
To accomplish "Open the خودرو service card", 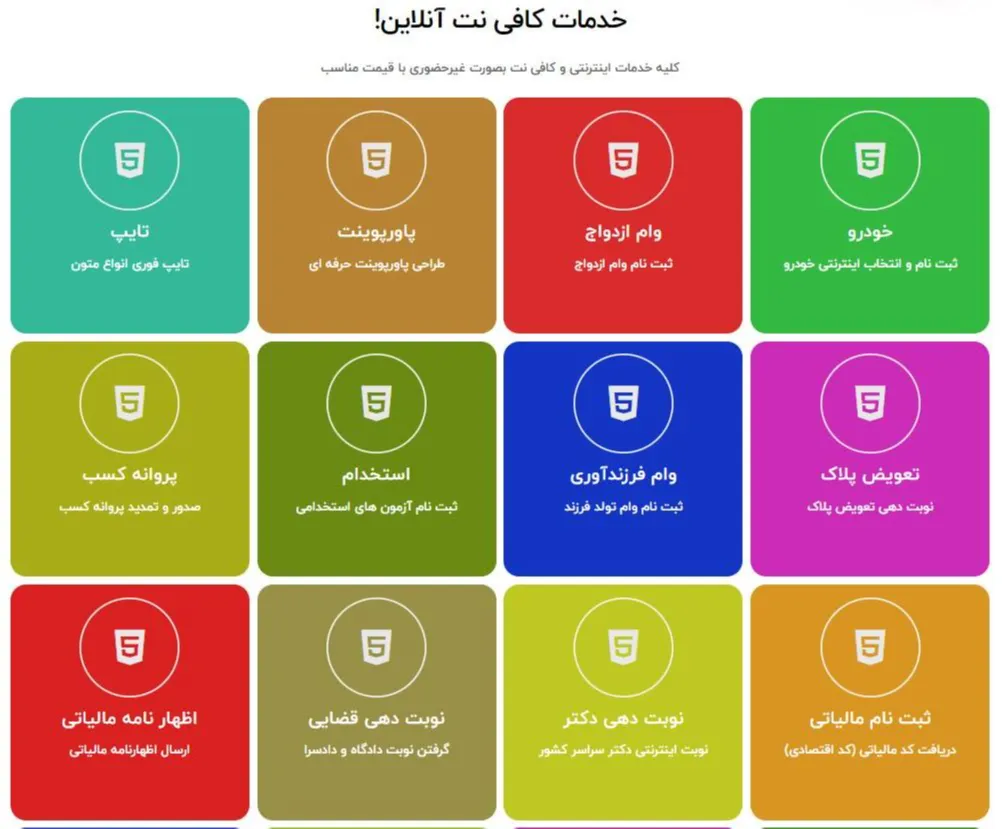I will coord(870,215).
